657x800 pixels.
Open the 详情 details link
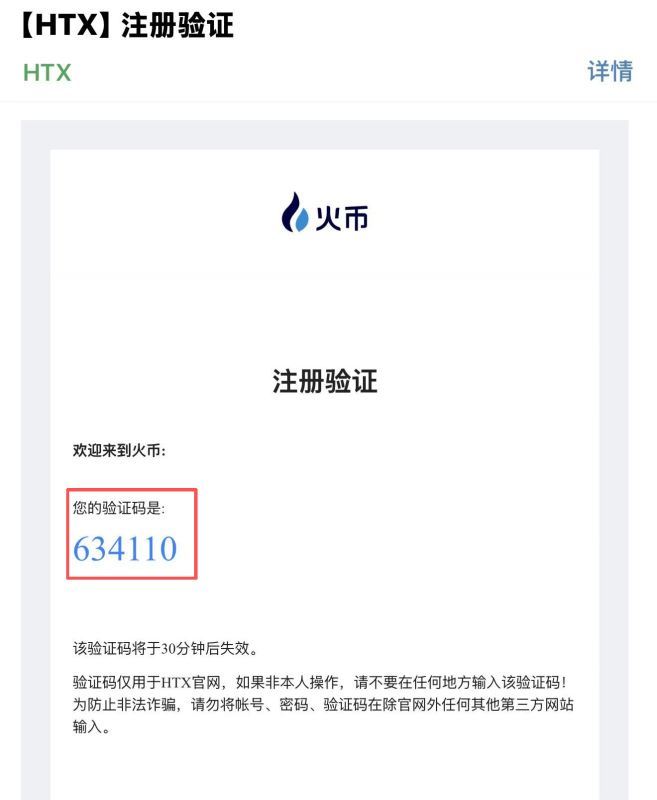click(x=609, y=72)
